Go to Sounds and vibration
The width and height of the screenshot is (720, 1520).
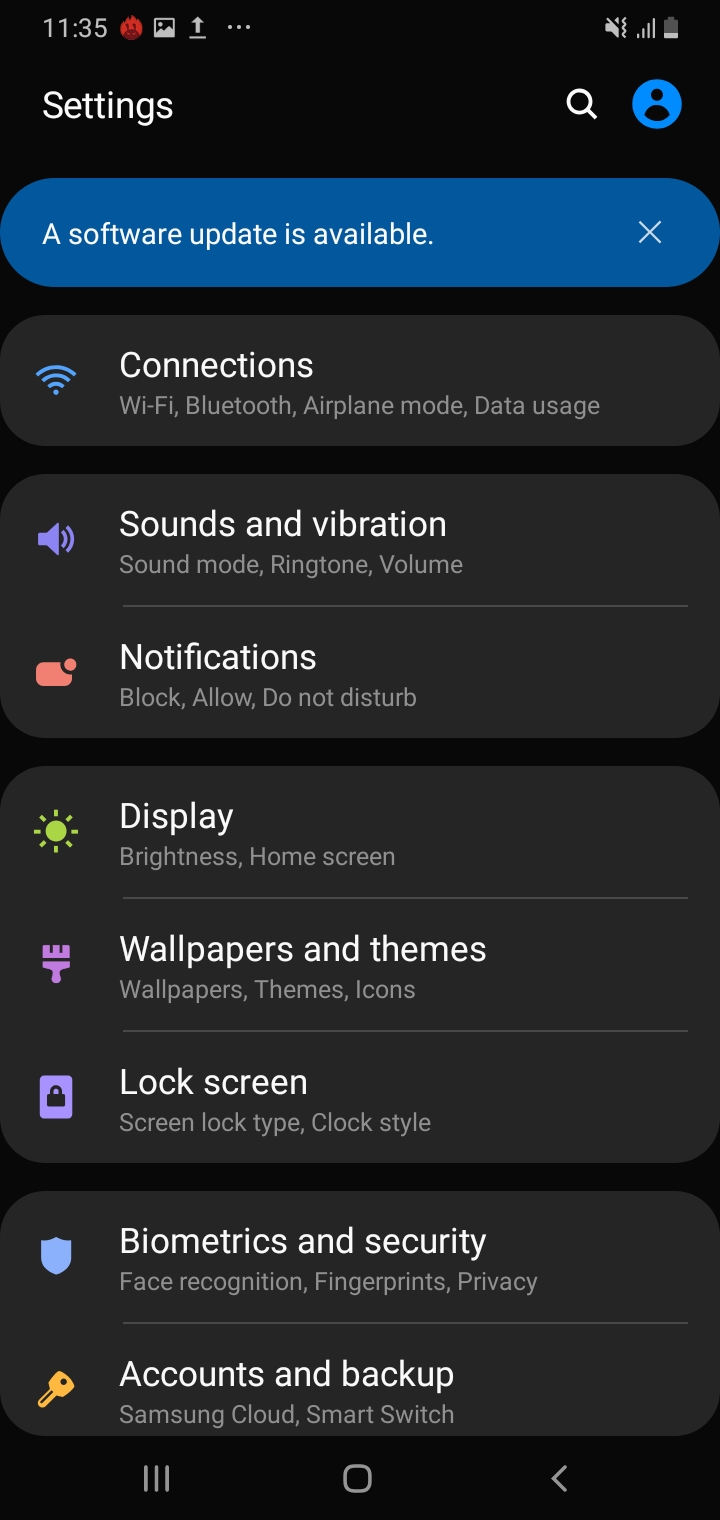tap(360, 541)
